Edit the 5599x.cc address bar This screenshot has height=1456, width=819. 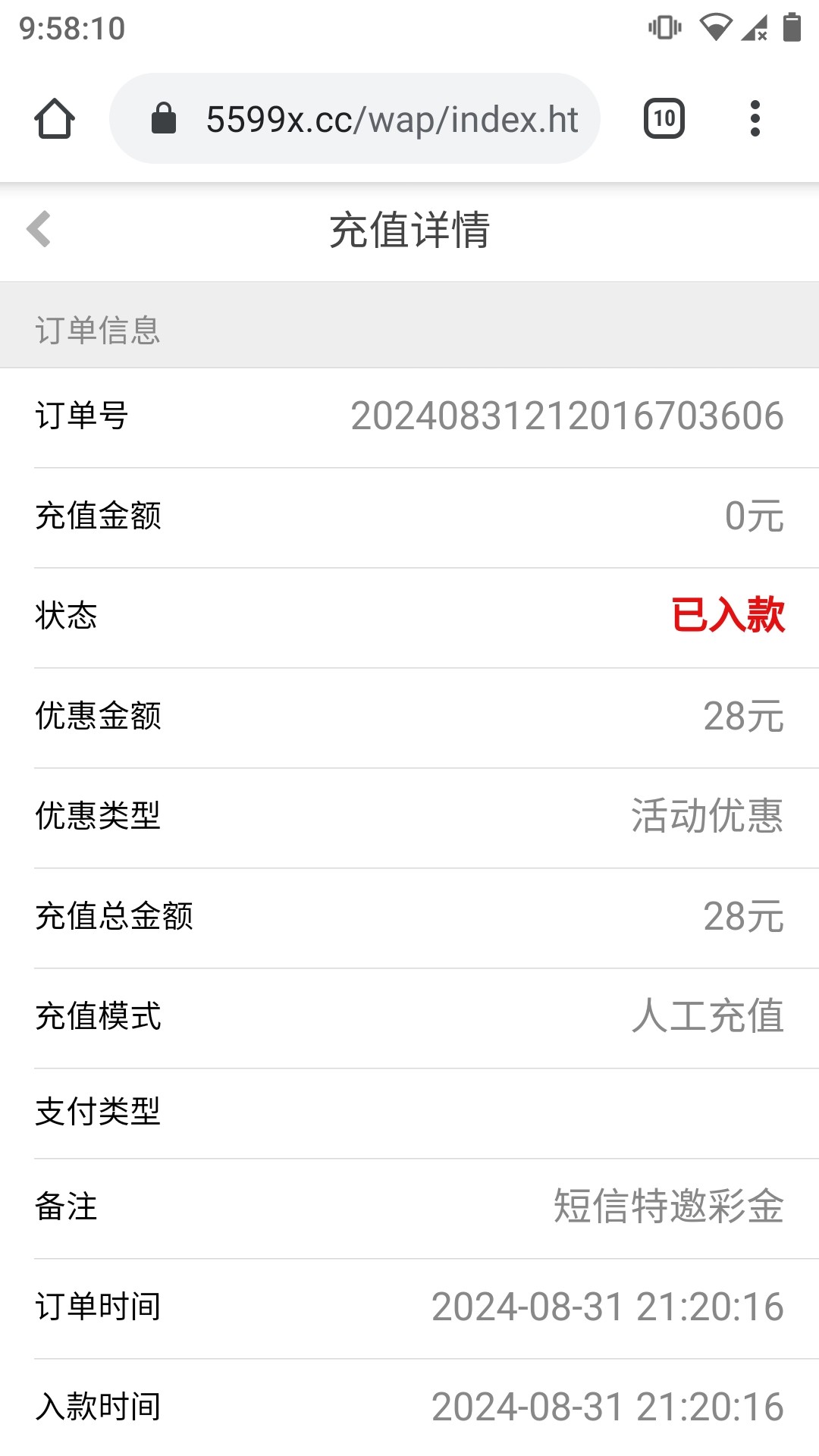coord(355,118)
